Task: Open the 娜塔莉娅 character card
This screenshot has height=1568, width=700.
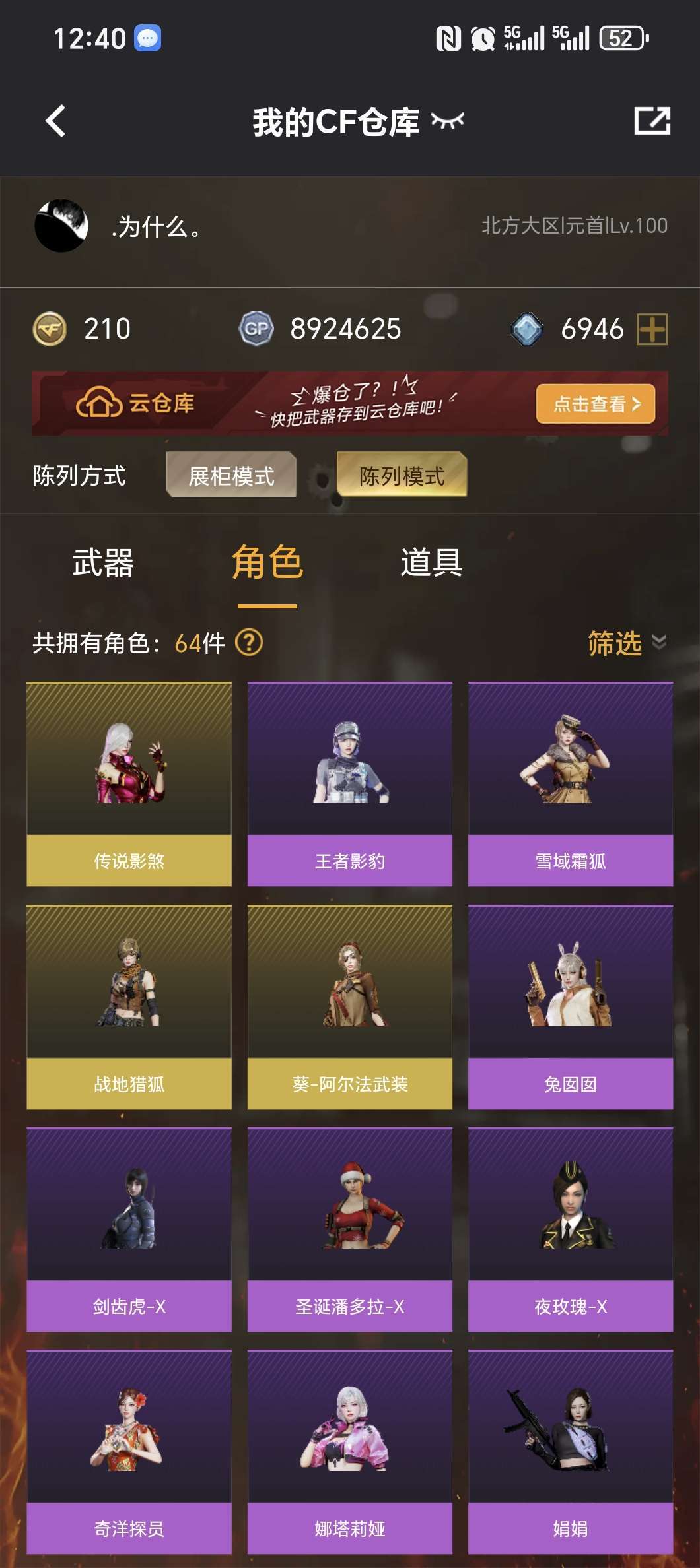Action: pyautogui.click(x=350, y=1451)
